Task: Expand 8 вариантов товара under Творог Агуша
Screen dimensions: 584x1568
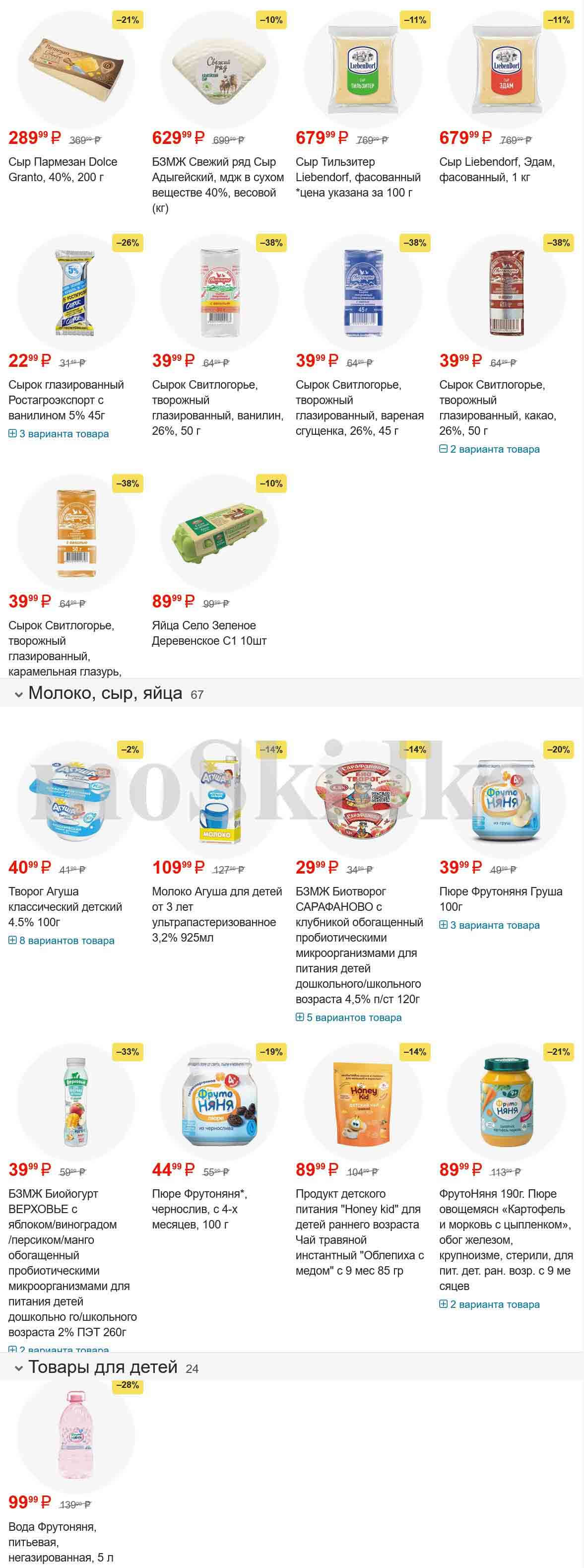Action: click(x=62, y=941)
